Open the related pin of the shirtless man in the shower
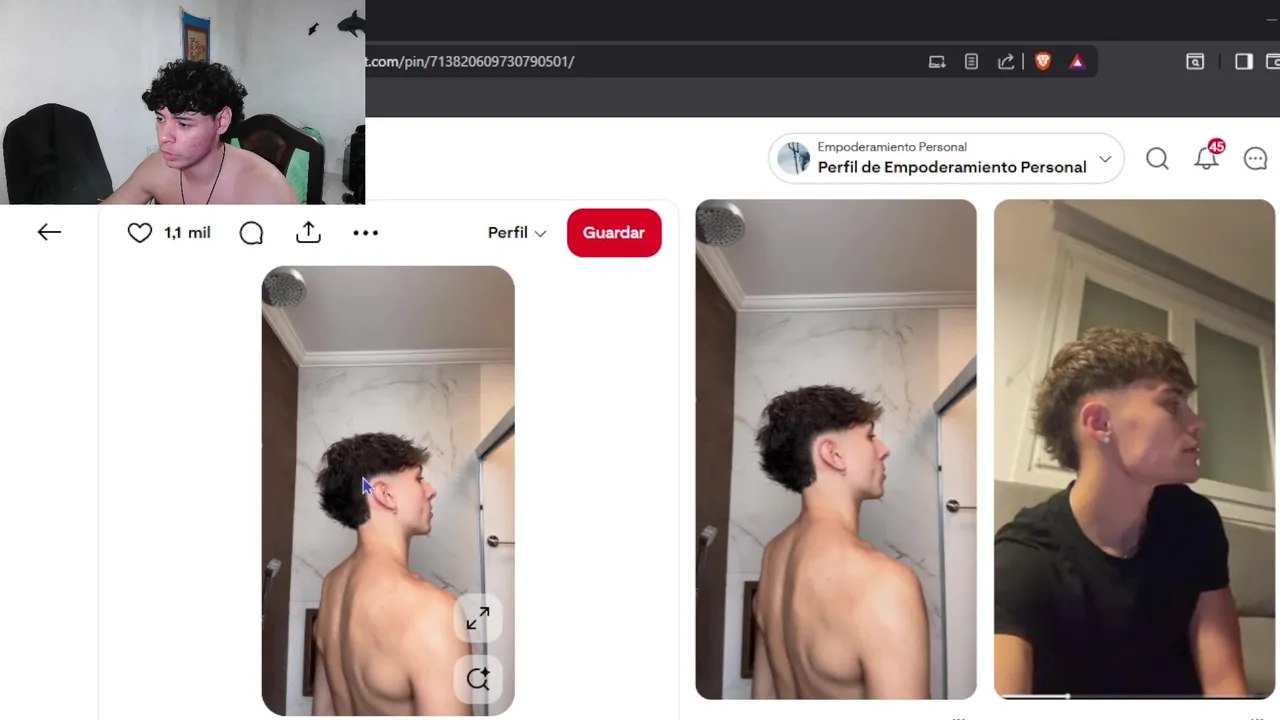This screenshot has height=720, width=1280. coord(835,450)
